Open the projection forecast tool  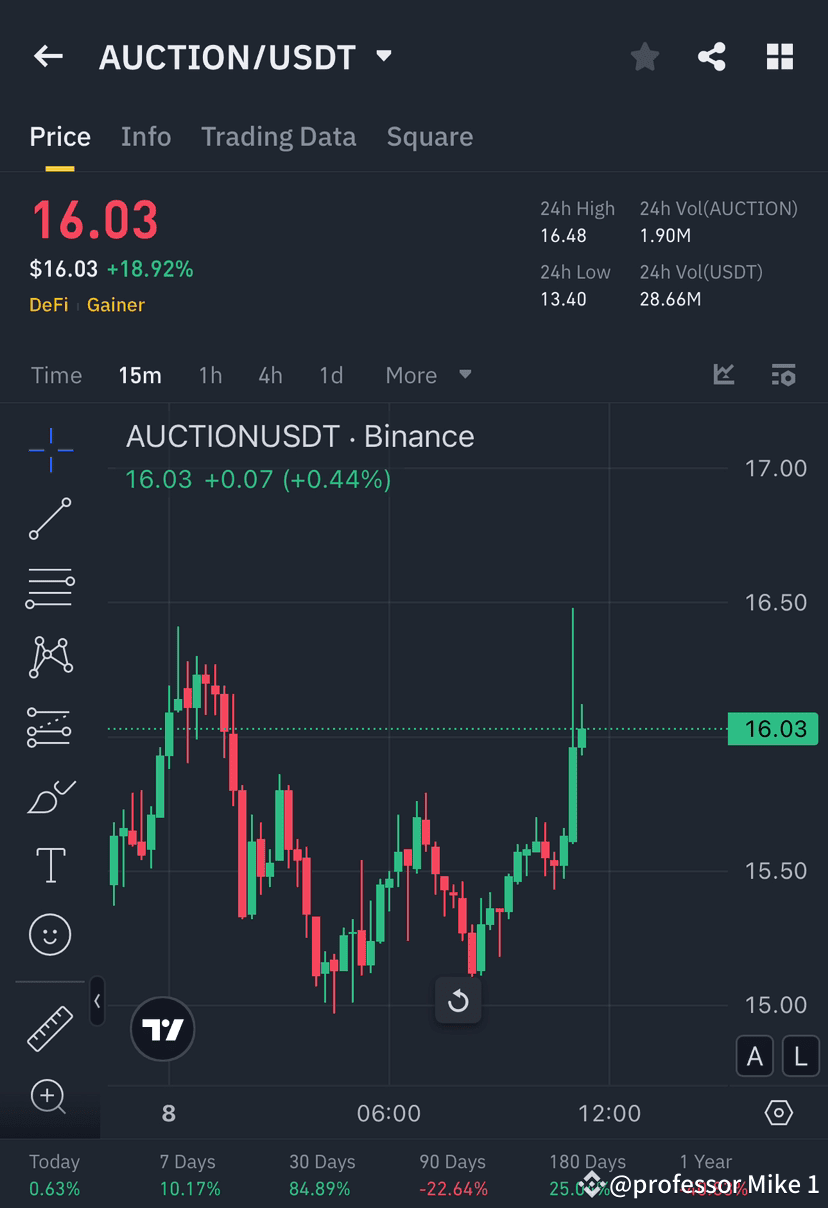(50, 726)
